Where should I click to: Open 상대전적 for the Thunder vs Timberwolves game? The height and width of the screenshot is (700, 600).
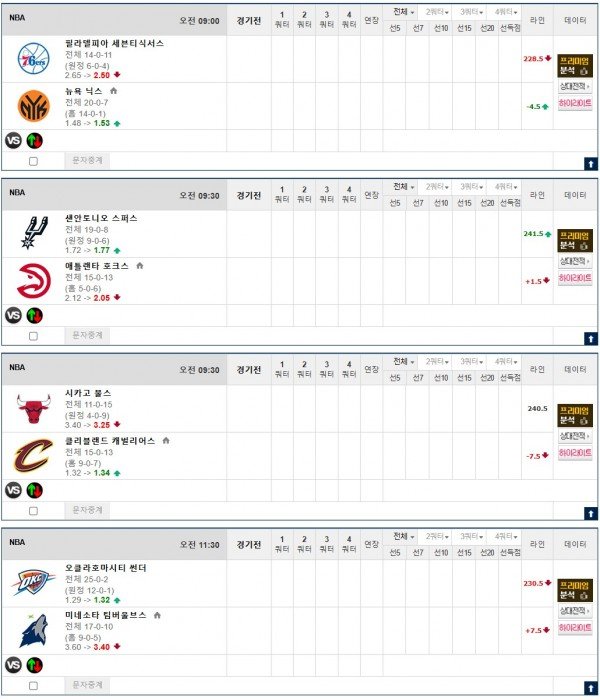(x=575, y=611)
